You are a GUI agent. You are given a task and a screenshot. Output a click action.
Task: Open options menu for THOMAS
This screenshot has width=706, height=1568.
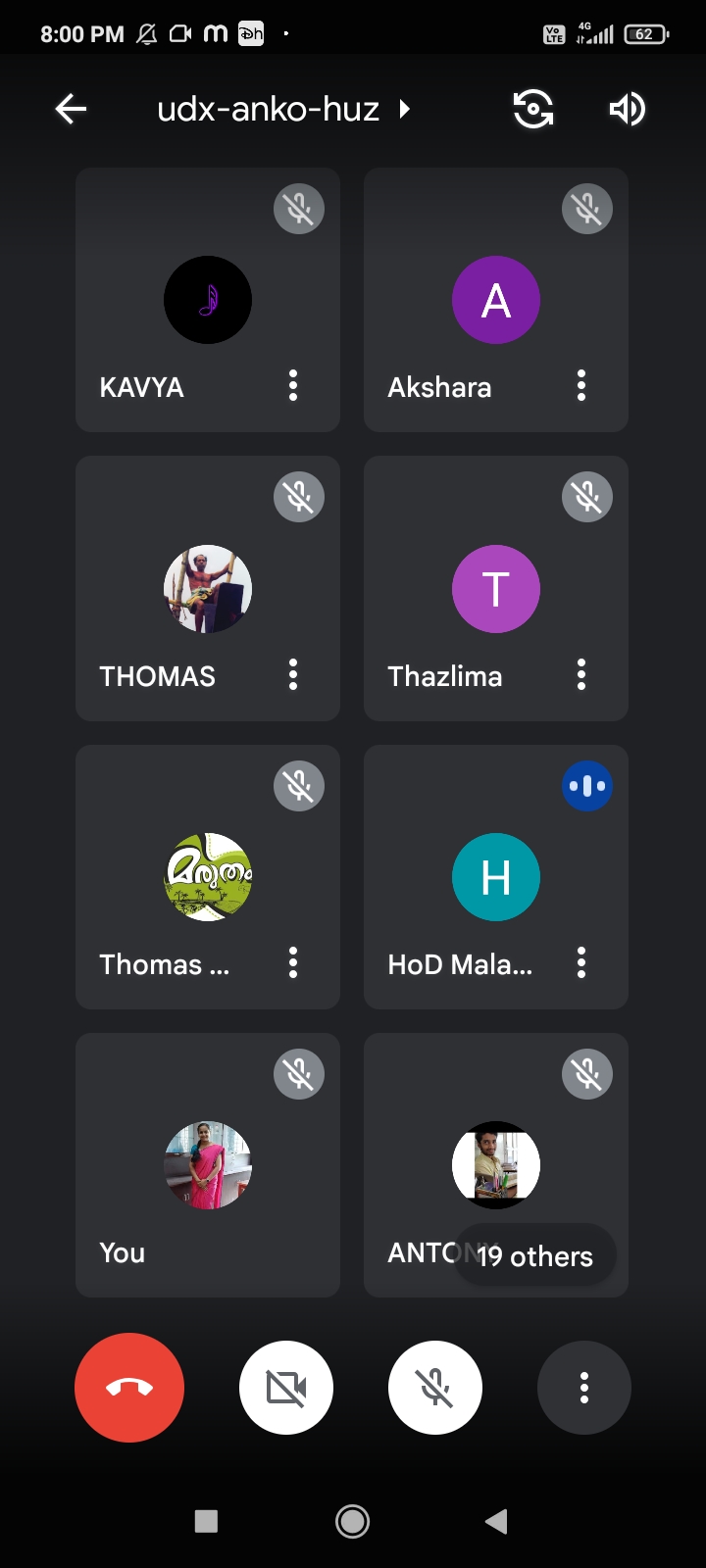293,674
